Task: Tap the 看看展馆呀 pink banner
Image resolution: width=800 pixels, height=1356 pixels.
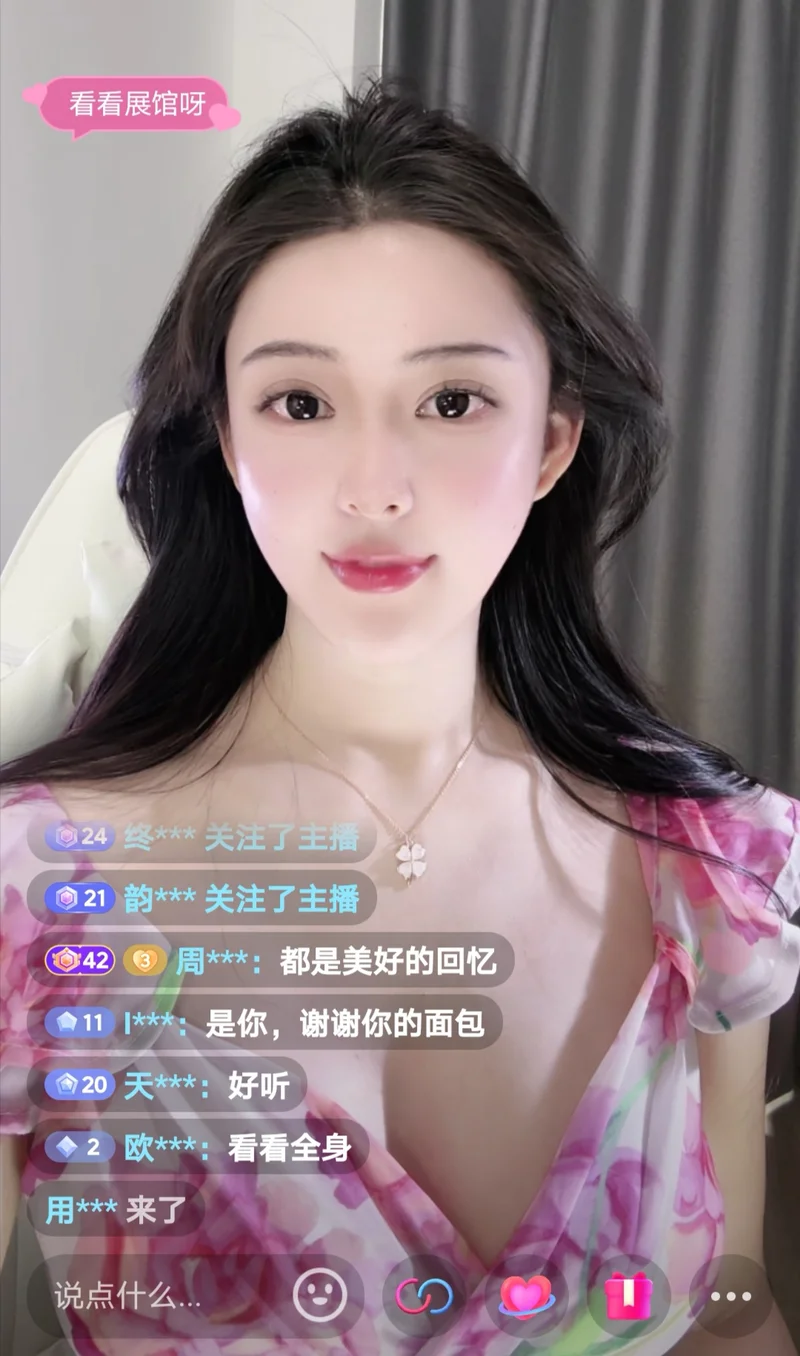Action: pyautogui.click(x=136, y=104)
